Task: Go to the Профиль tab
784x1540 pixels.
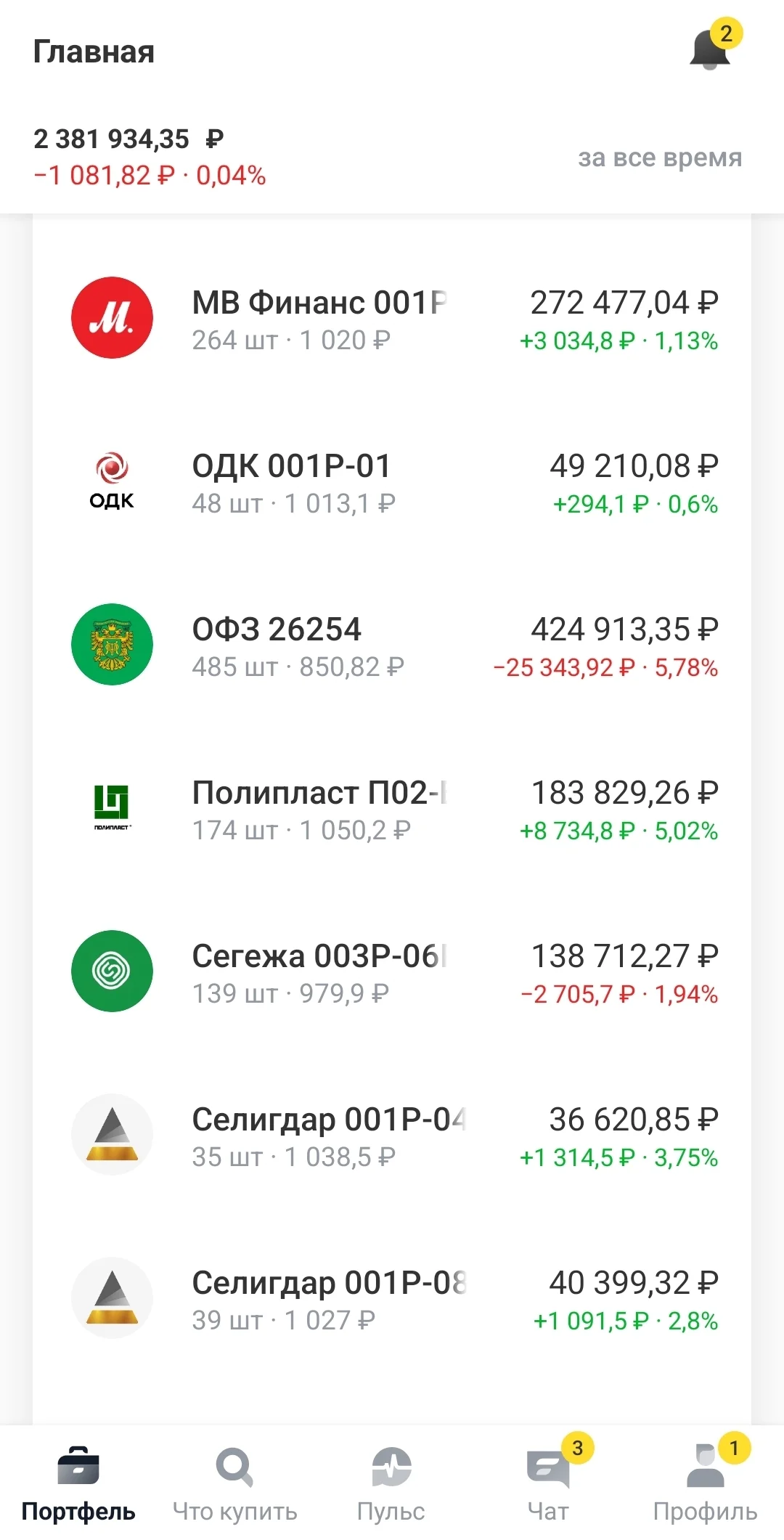Action: click(x=706, y=1483)
